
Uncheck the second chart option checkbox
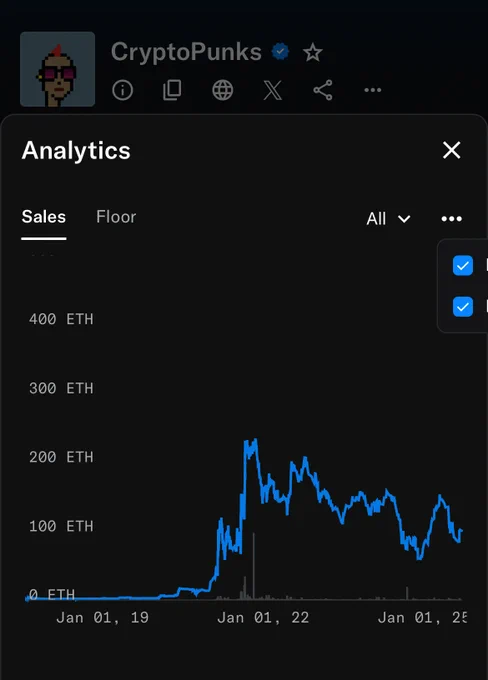(463, 307)
